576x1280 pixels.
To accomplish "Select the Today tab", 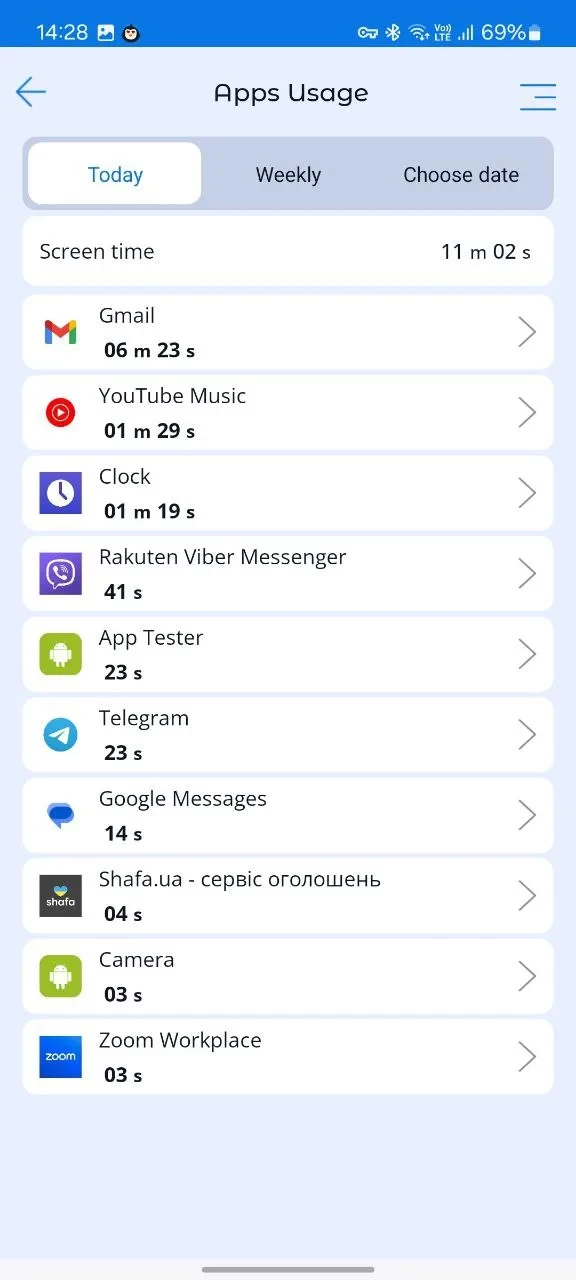I will click(x=115, y=174).
